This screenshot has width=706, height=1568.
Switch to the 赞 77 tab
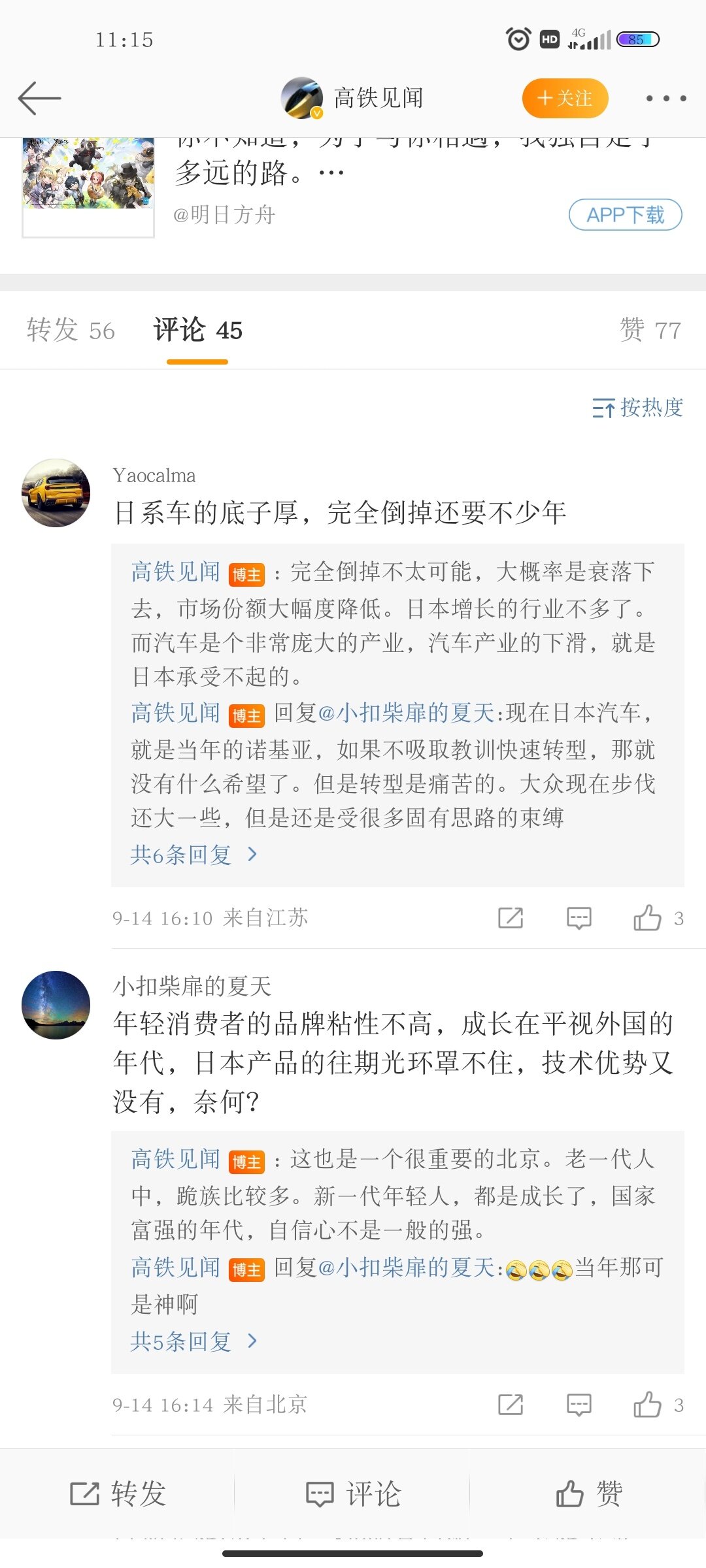[x=650, y=331]
